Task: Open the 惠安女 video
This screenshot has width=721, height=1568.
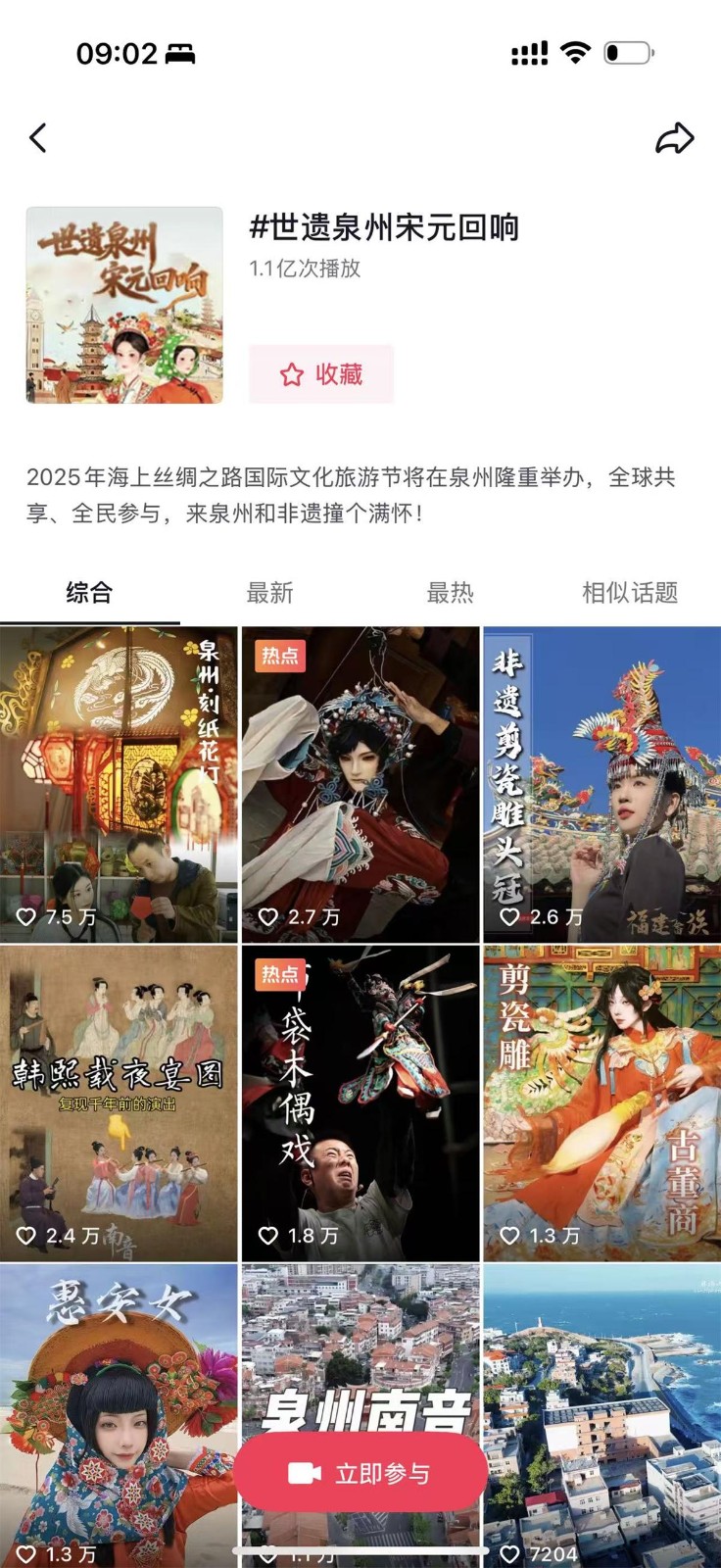Action: point(119,1411)
